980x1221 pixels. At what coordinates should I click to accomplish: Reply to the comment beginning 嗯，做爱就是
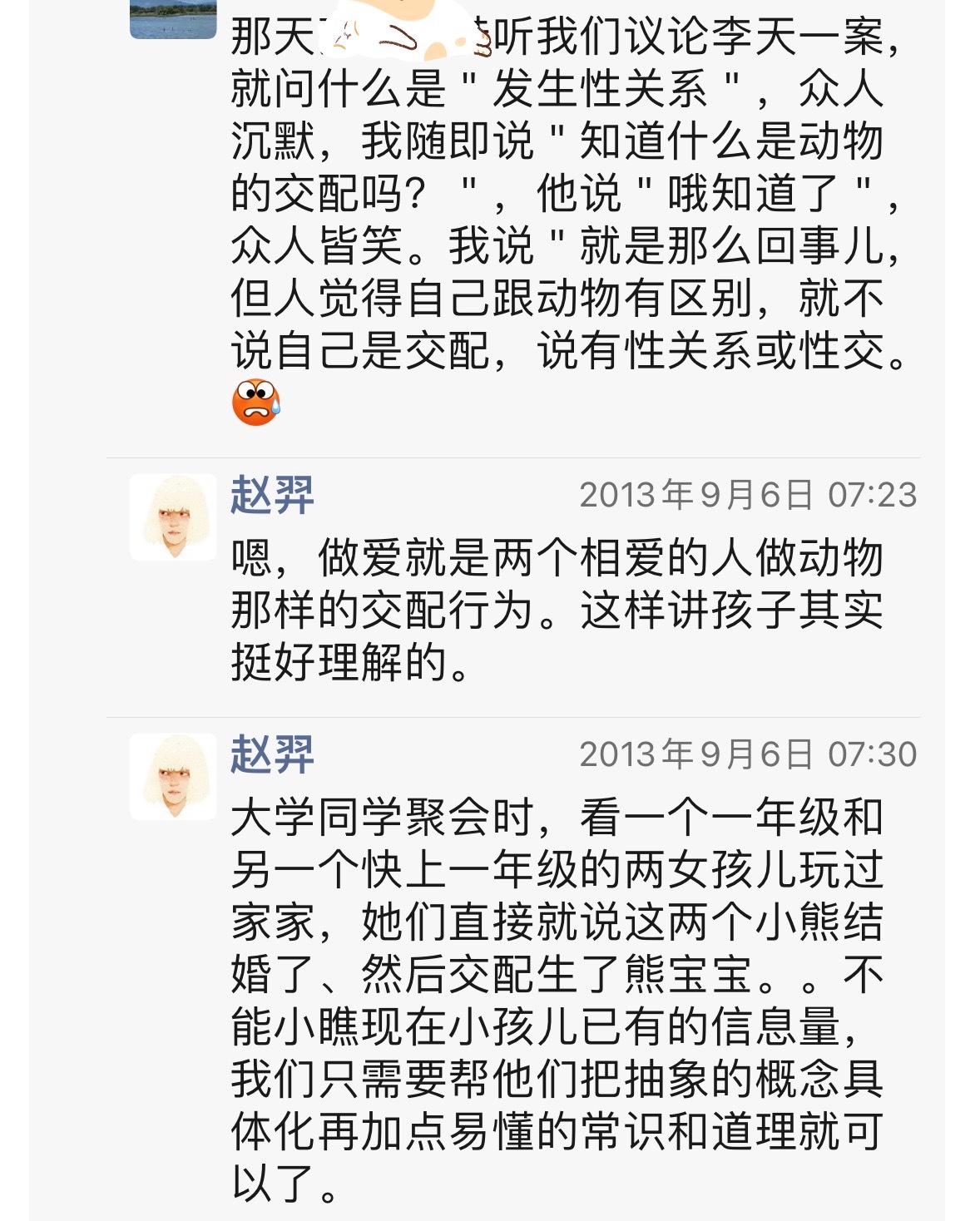[556, 610]
